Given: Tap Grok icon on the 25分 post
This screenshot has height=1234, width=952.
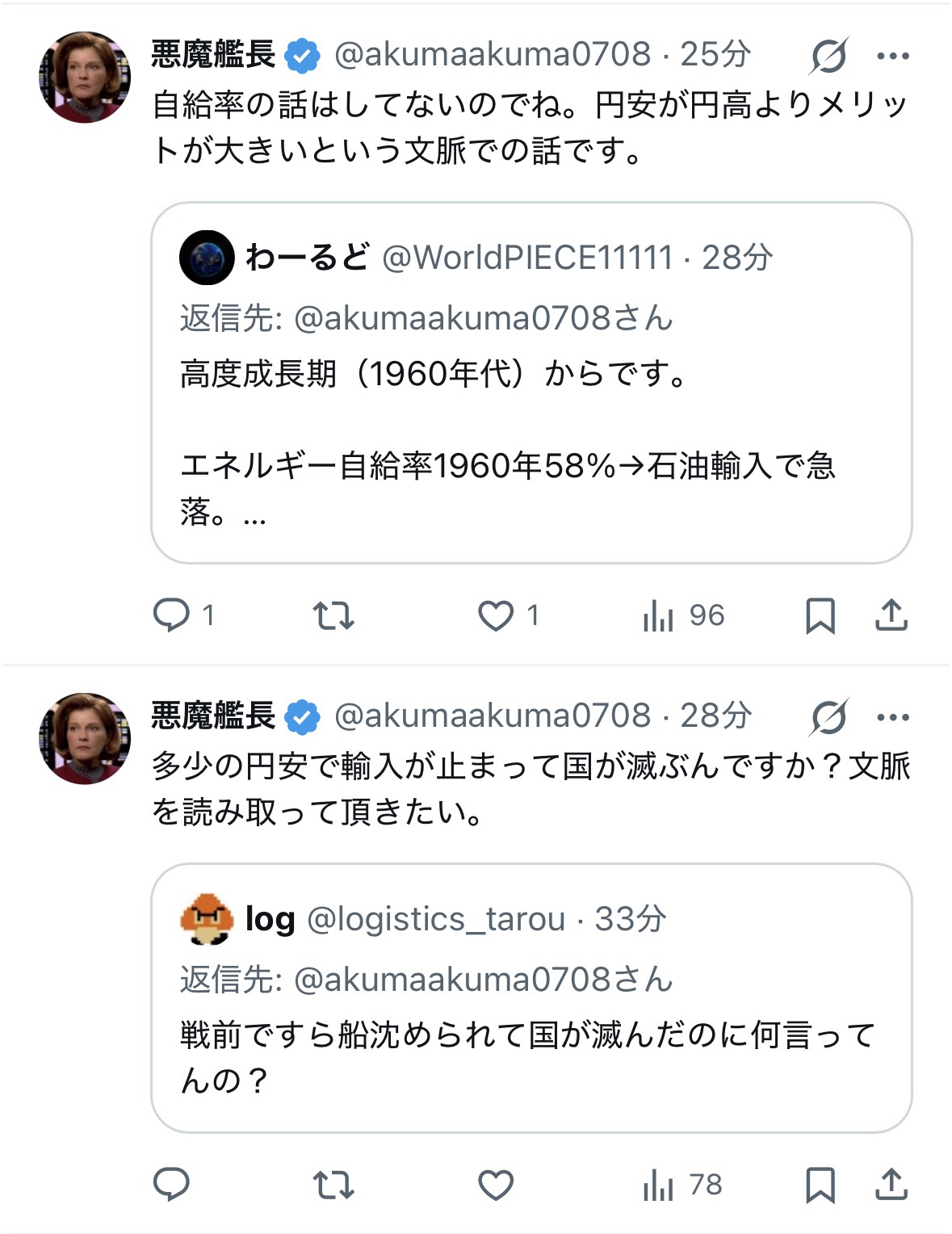Looking at the screenshot, I should tap(829, 56).
